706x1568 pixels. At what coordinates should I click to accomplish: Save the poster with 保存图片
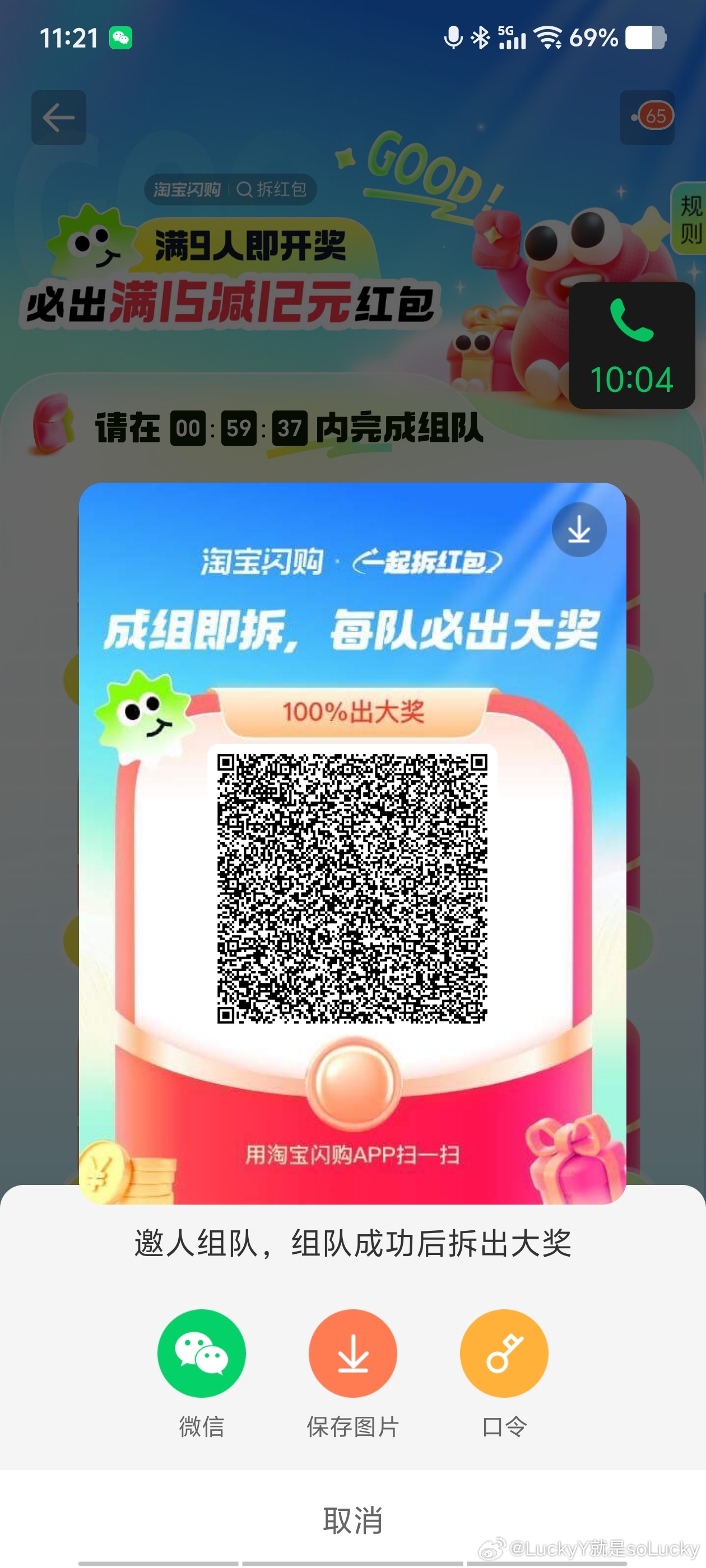point(352,1354)
